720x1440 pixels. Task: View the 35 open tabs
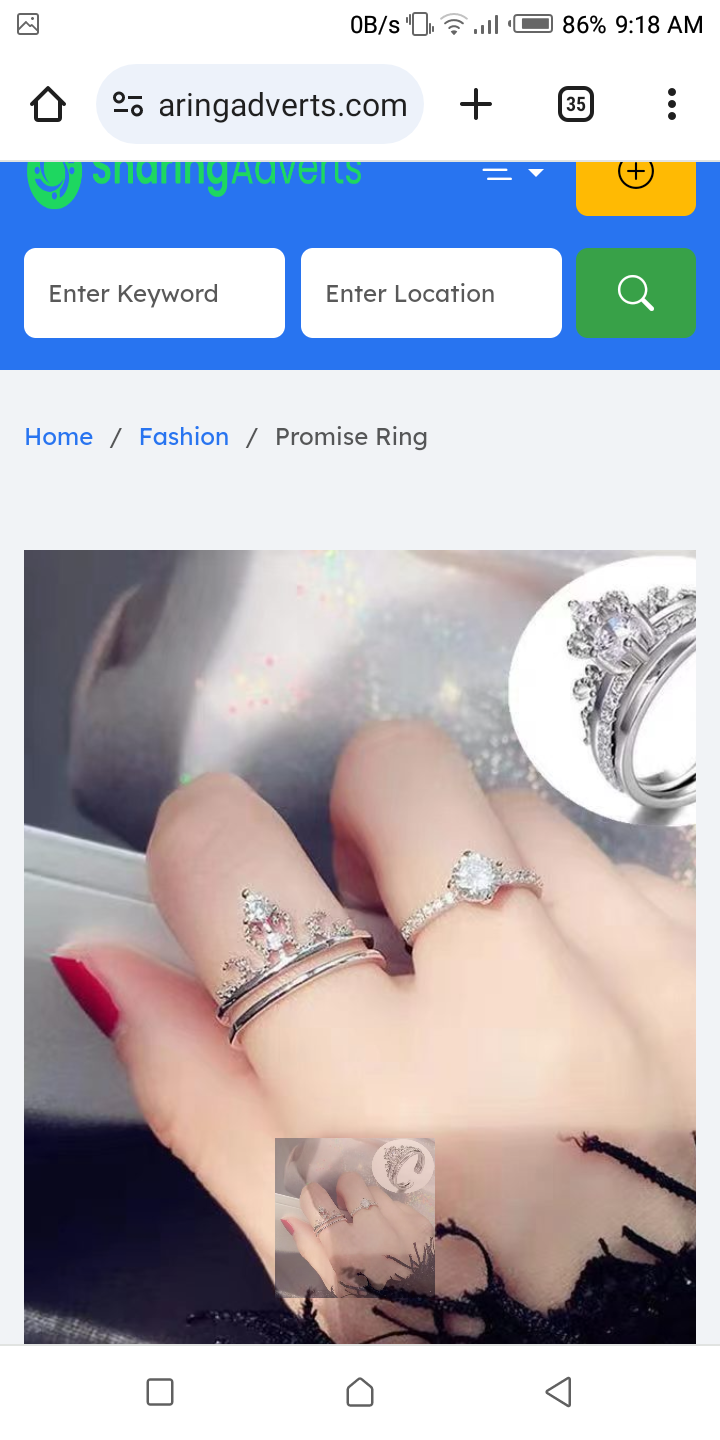click(x=575, y=104)
